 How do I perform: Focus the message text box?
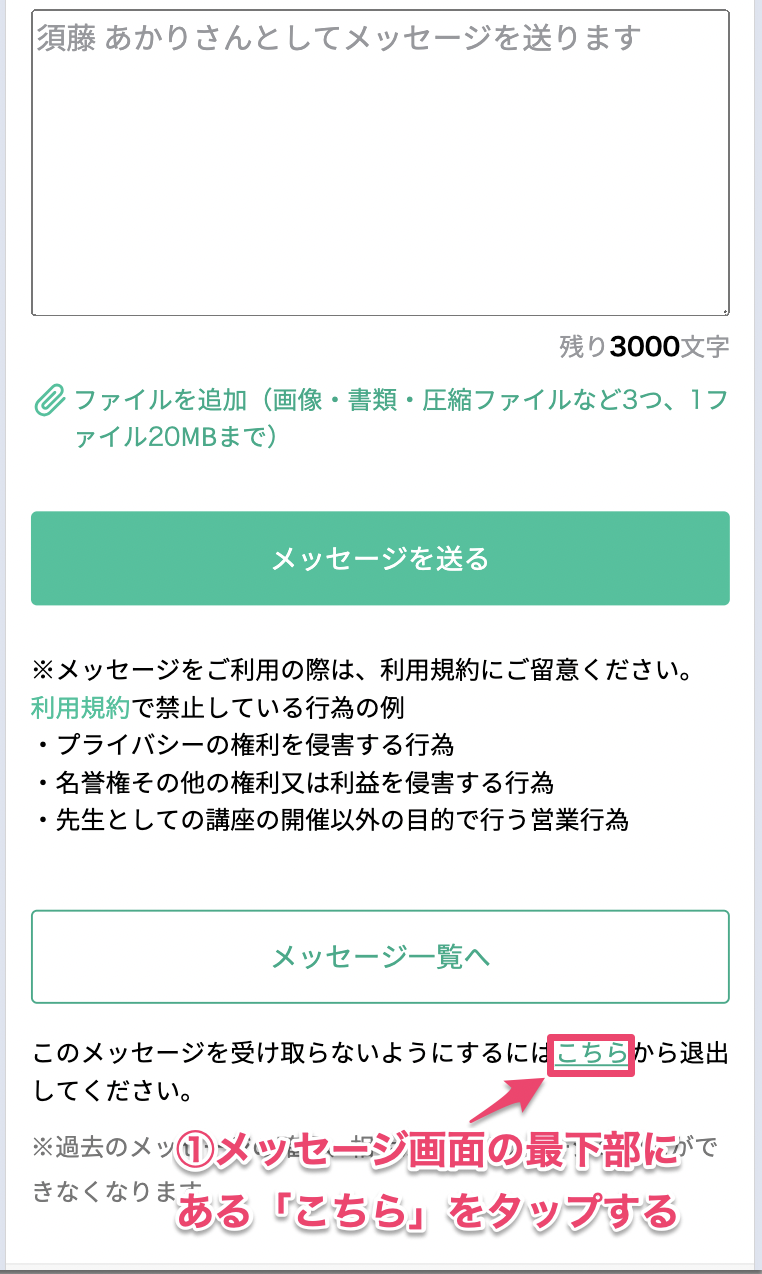point(380,163)
